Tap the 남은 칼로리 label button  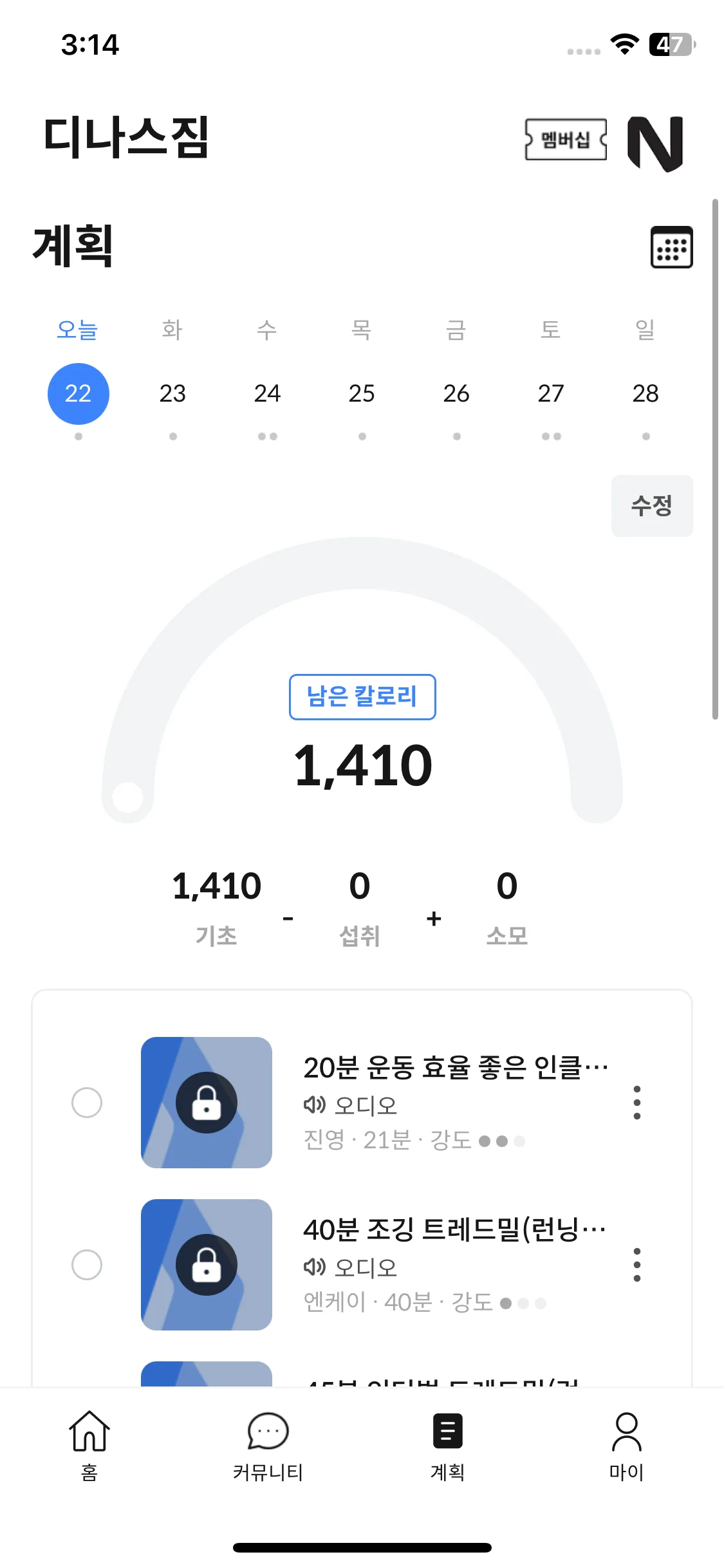(362, 696)
